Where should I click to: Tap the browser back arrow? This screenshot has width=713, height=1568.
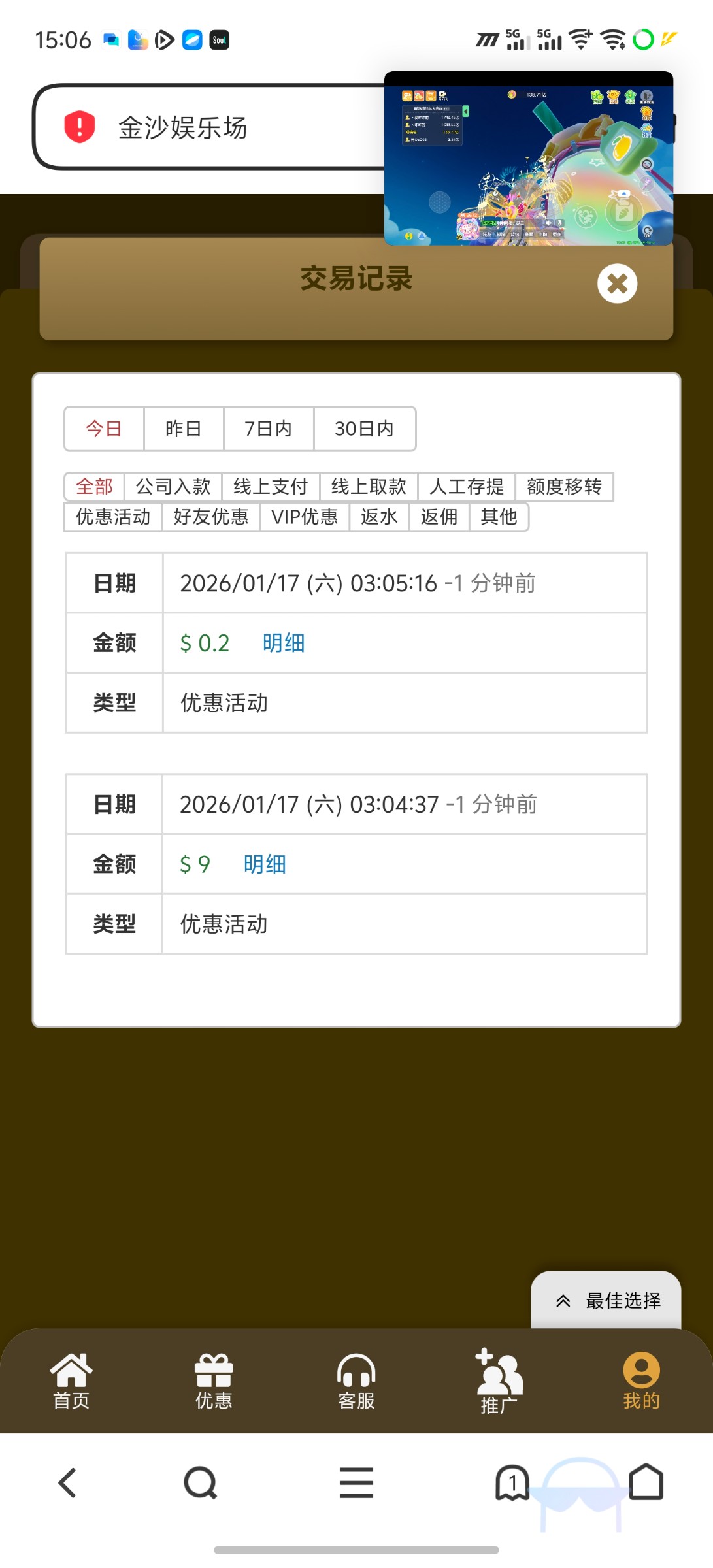68,1483
